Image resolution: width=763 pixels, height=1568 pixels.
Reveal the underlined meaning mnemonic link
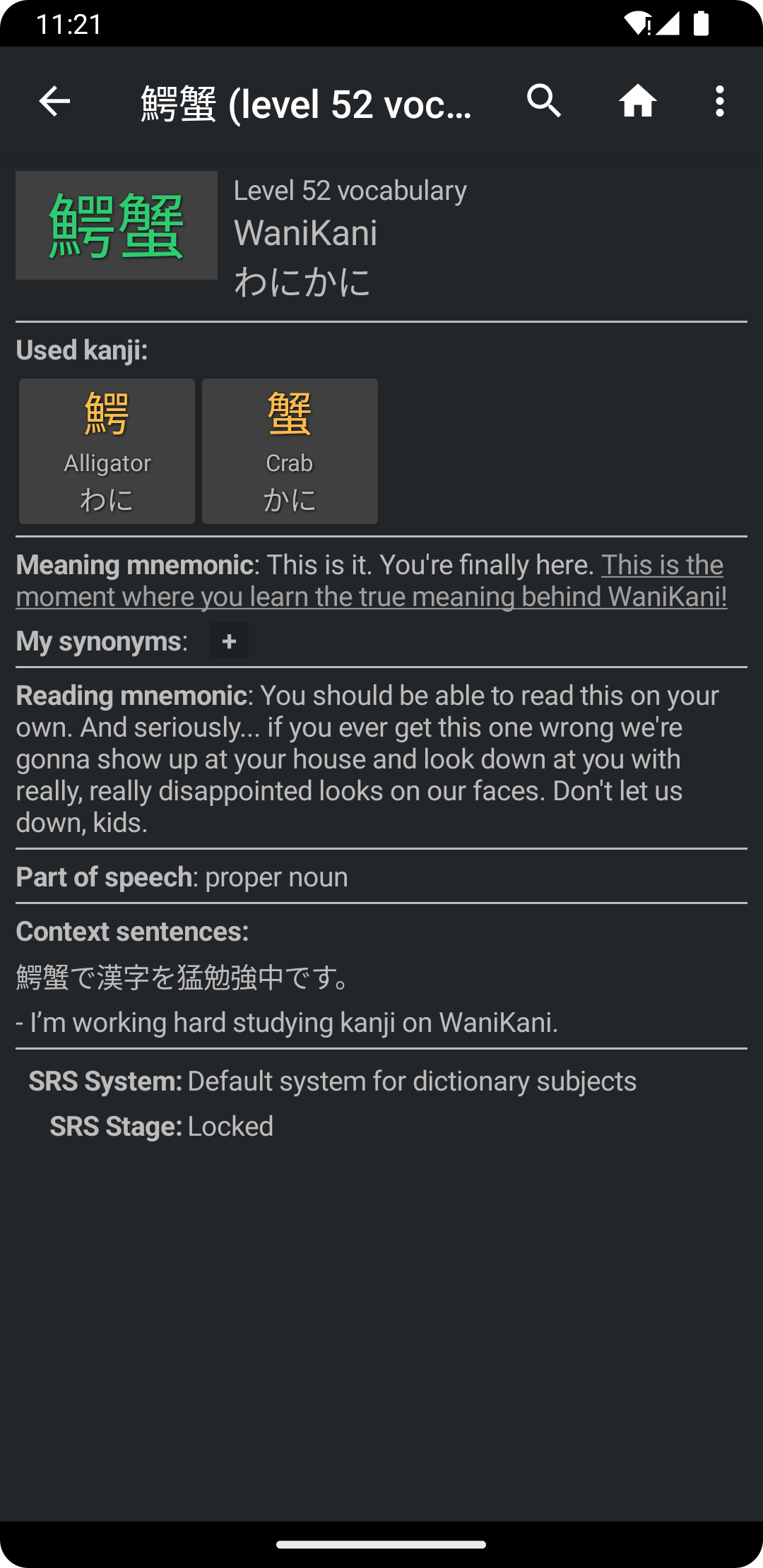[x=371, y=597]
